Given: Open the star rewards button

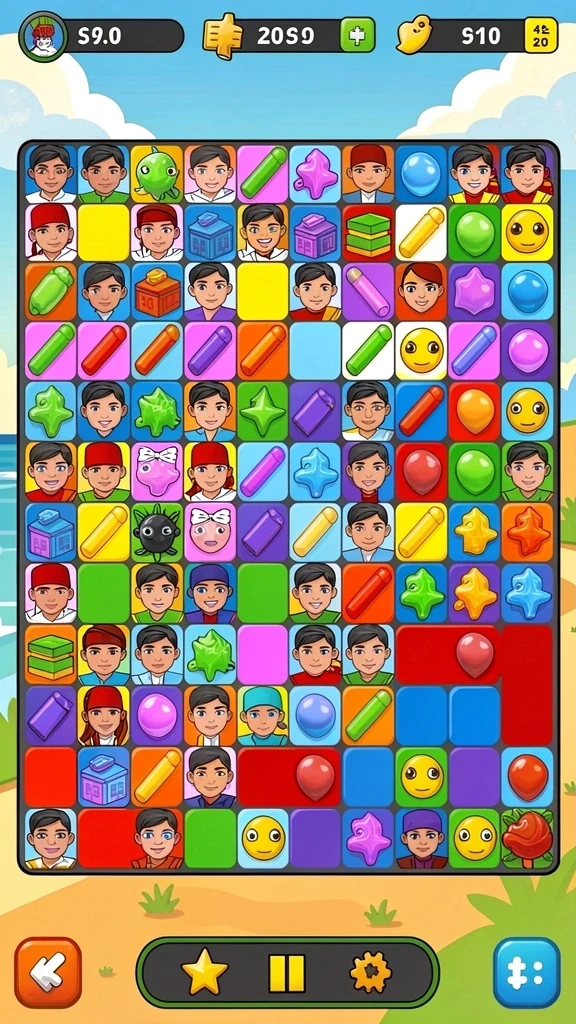Looking at the screenshot, I should click(x=204, y=972).
